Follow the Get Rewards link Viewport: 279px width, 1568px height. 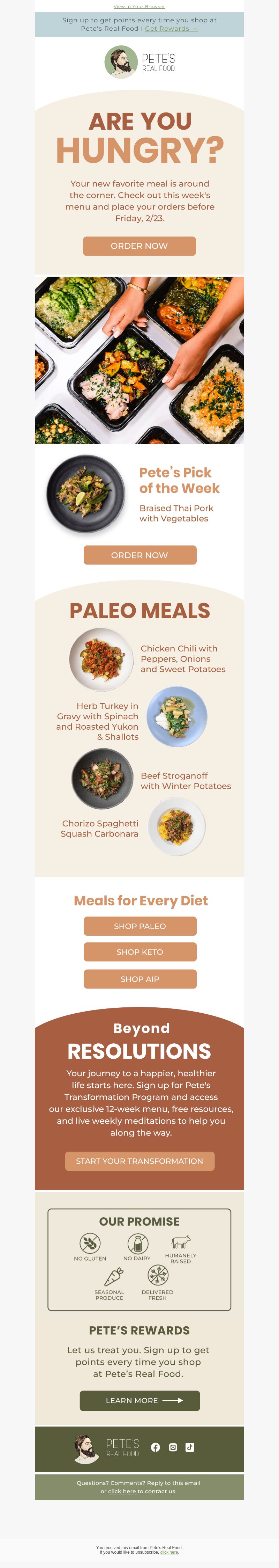[171, 29]
